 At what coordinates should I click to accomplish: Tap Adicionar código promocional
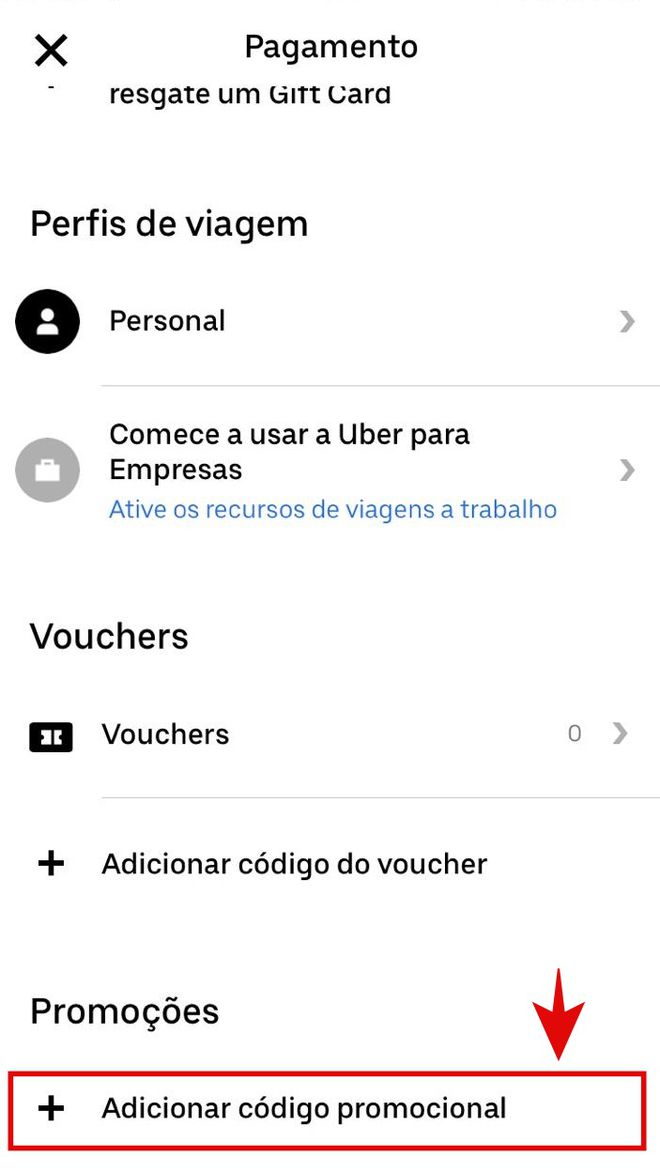click(327, 1108)
